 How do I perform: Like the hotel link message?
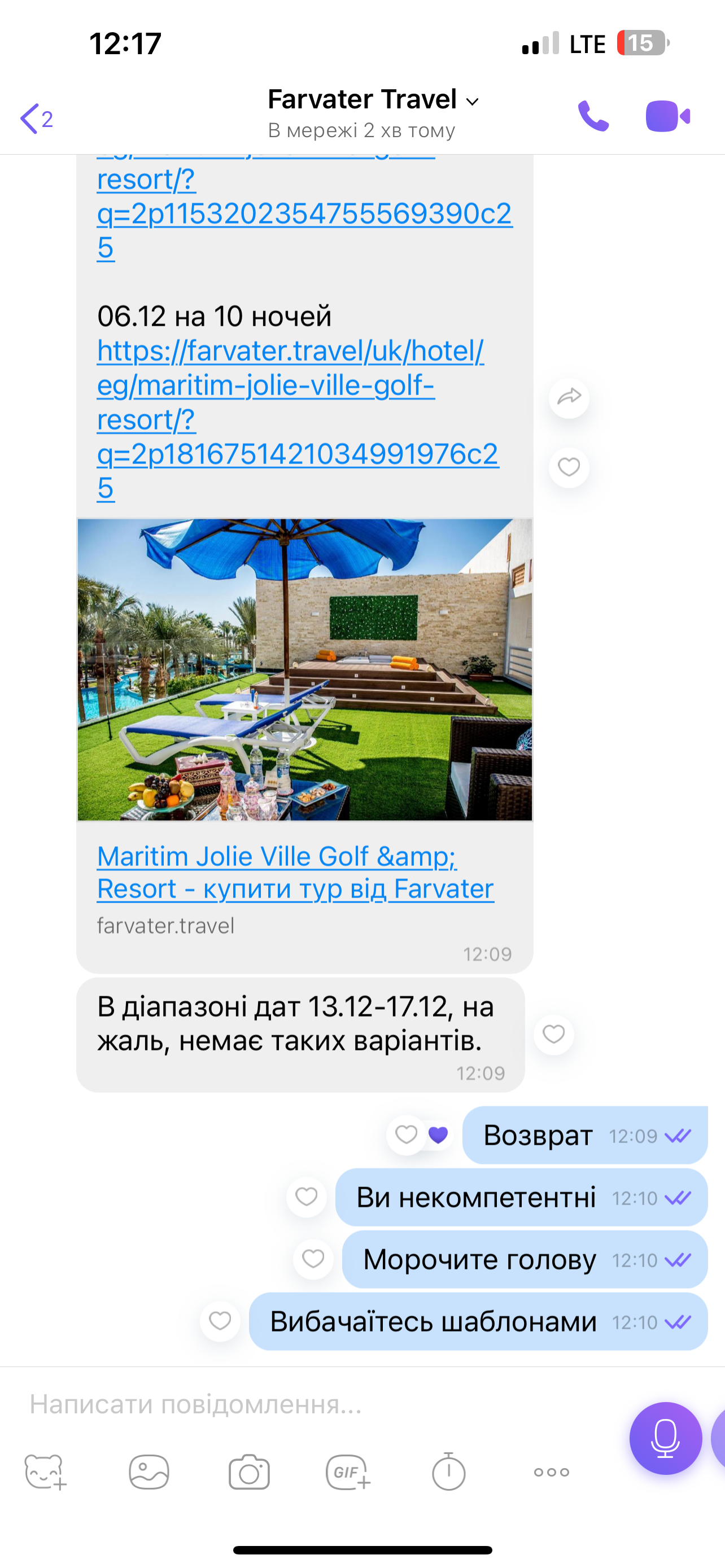pos(569,467)
